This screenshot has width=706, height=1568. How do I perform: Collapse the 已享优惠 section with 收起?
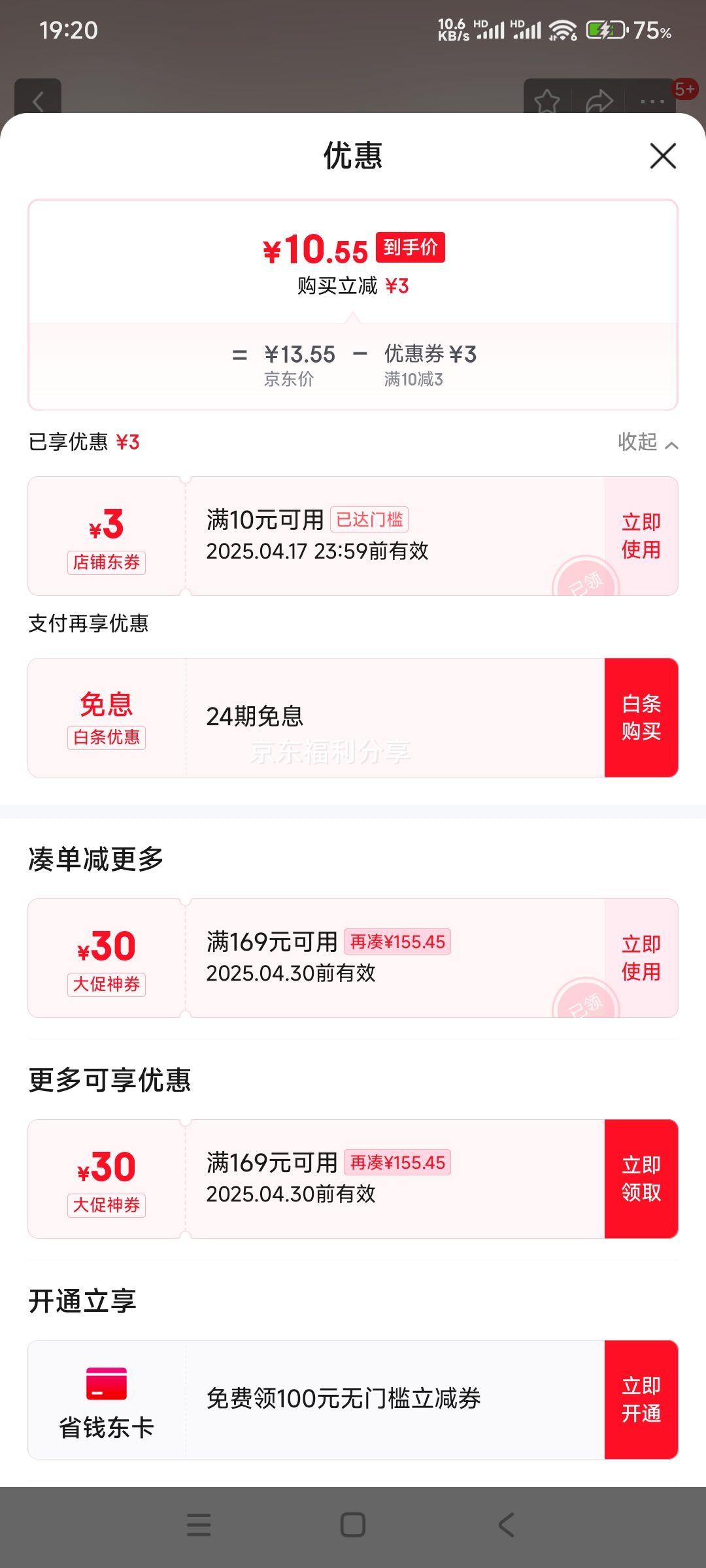coord(647,442)
